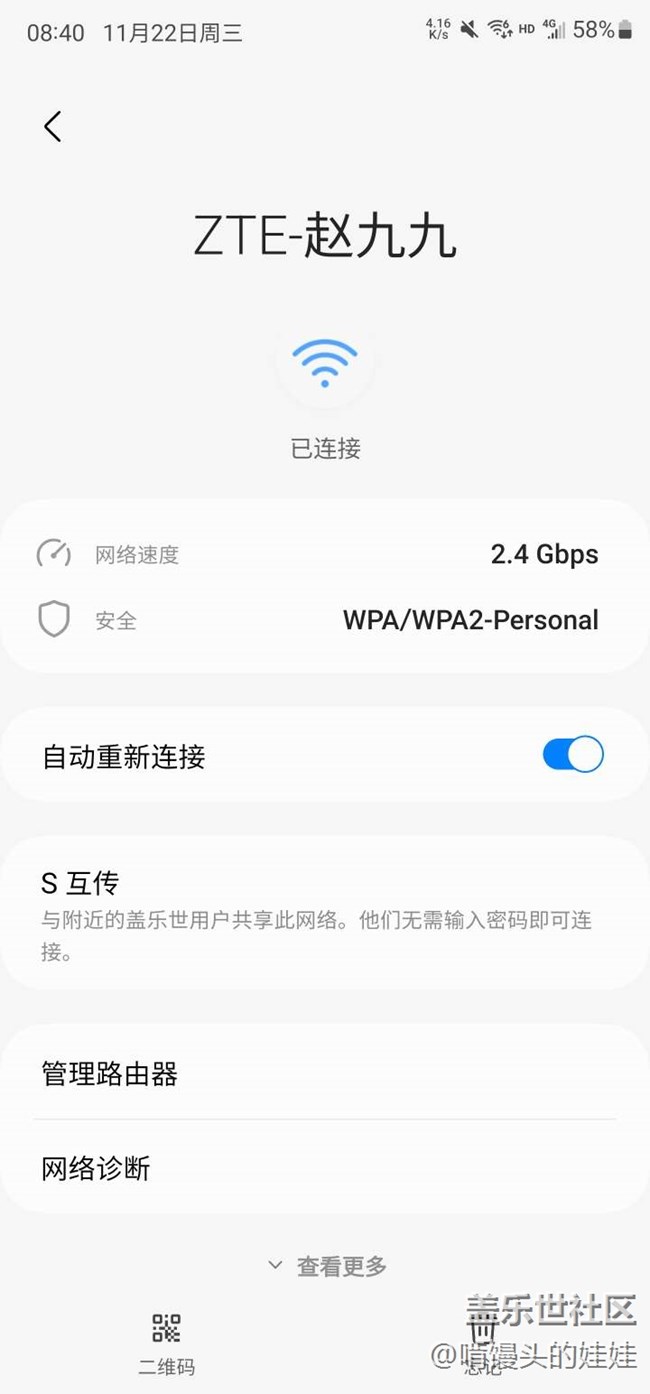The image size is (650, 1394).
Task: Show the 二维码 for this network
Action: click(167, 1345)
